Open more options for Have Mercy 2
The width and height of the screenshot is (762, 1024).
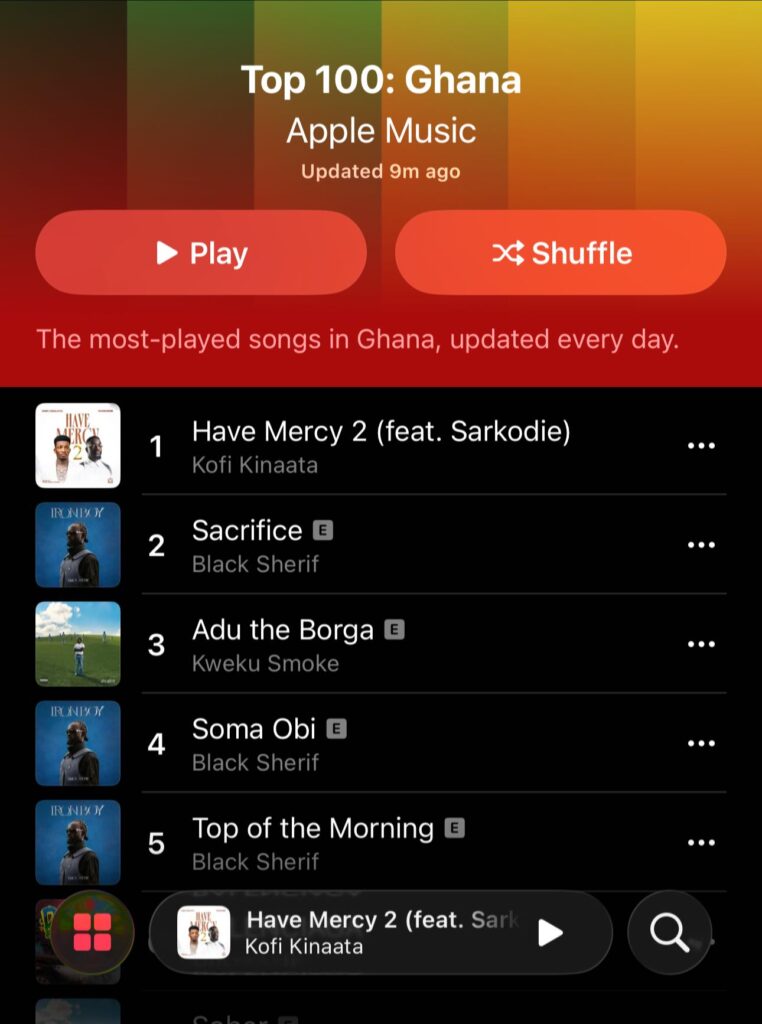[702, 445]
